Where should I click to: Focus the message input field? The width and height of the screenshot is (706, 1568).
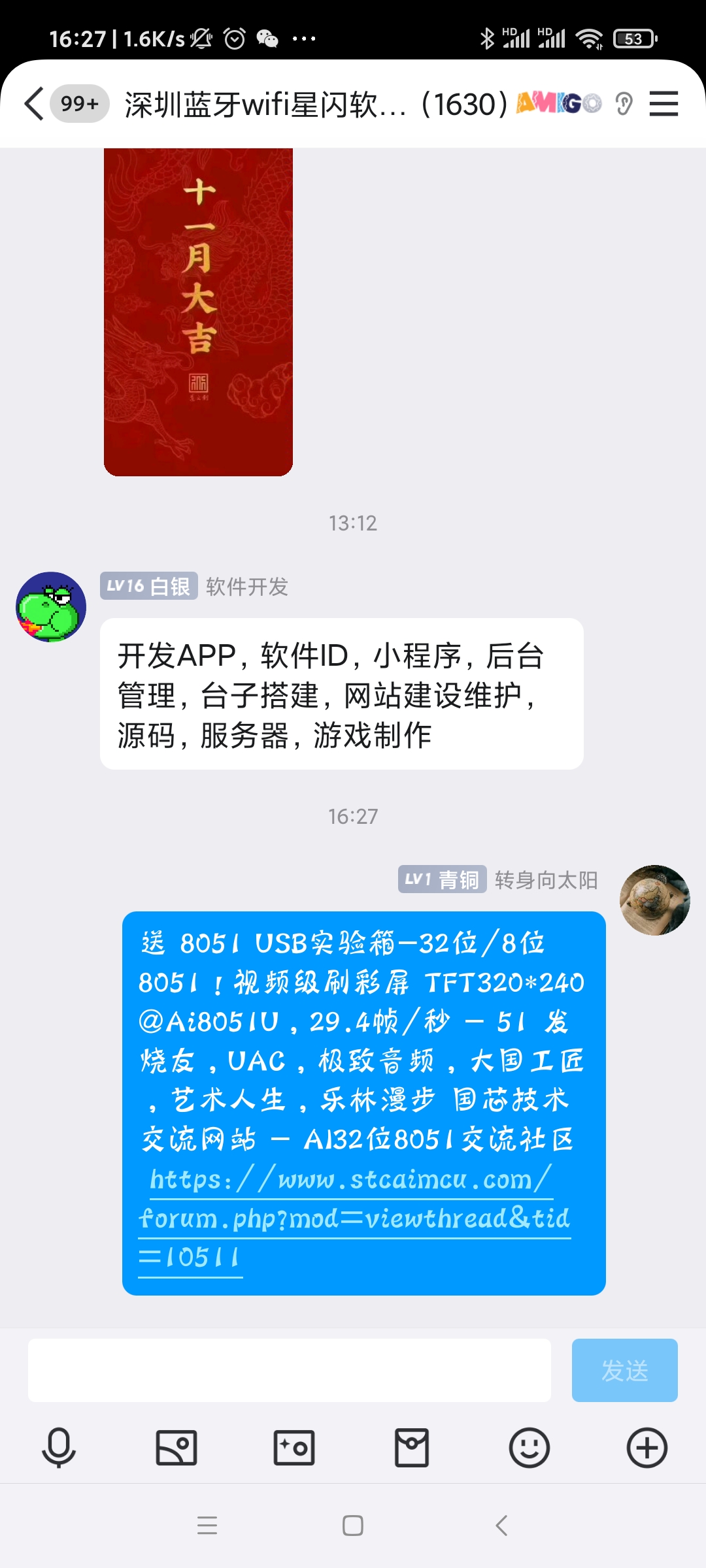click(x=289, y=1370)
